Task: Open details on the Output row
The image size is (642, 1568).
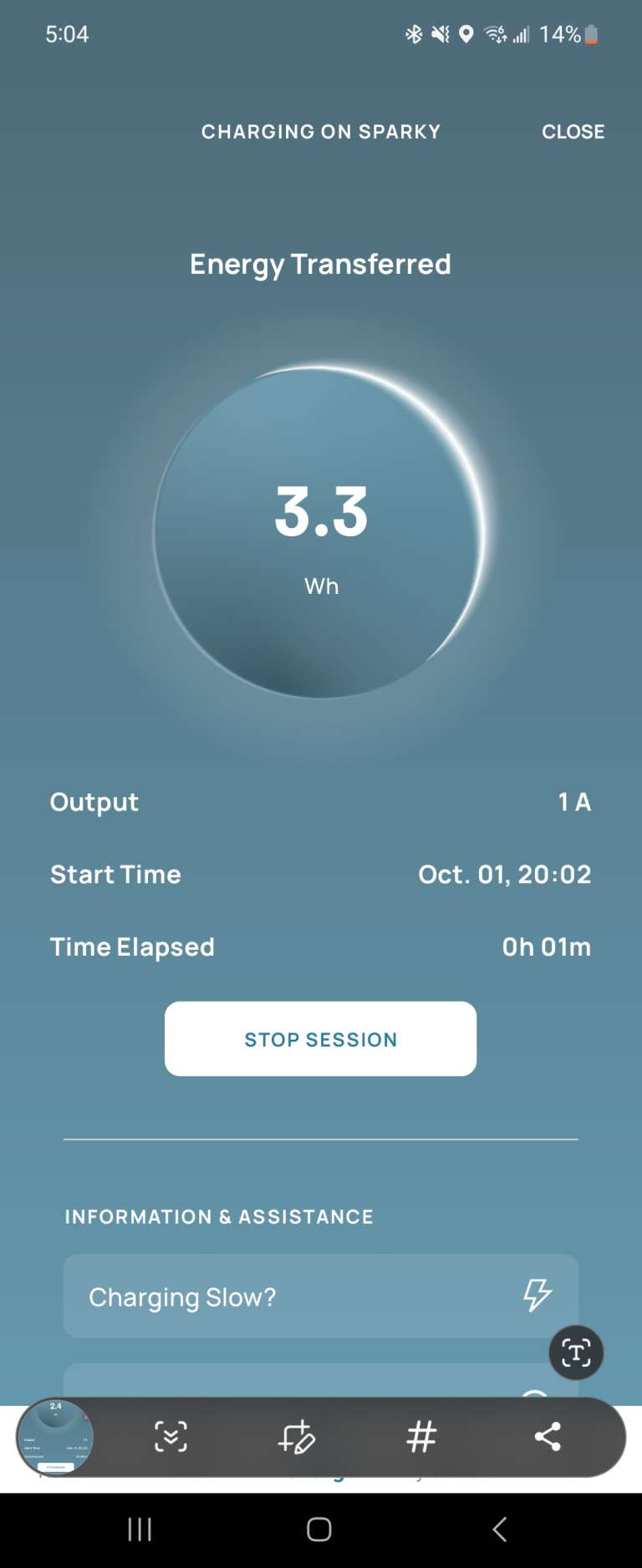Action: pos(320,802)
